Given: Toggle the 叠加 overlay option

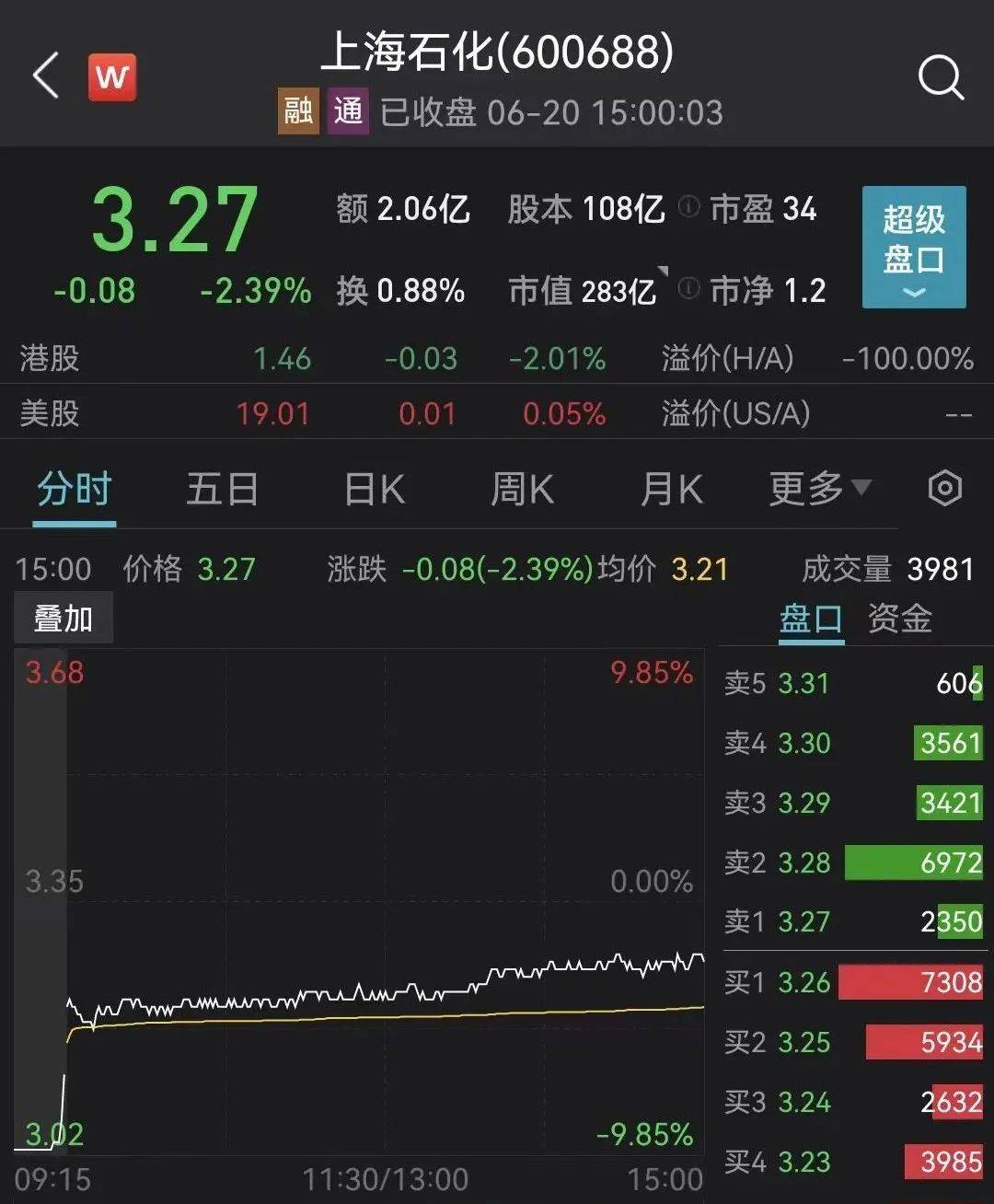Looking at the screenshot, I should [63, 618].
